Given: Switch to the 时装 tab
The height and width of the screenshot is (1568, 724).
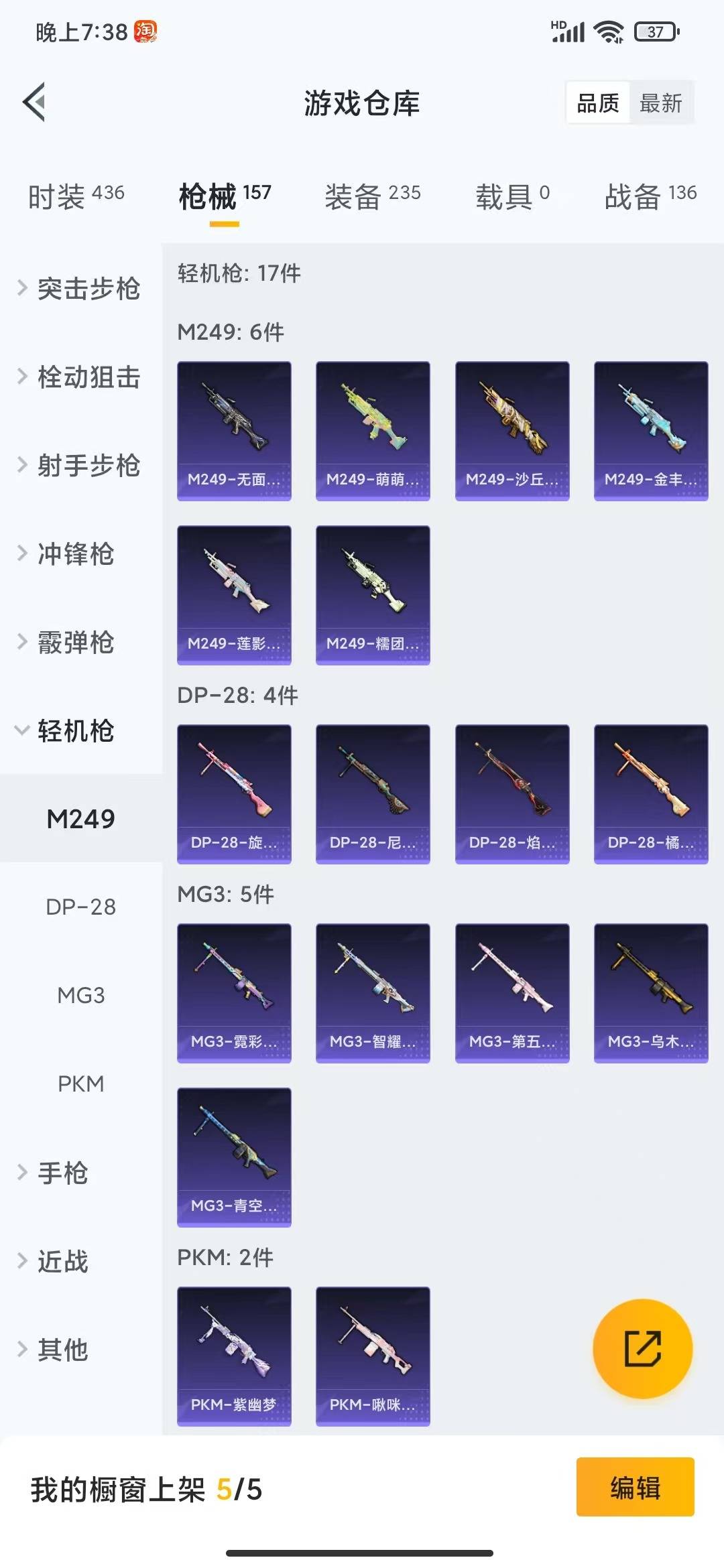Looking at the screenshot, I should click(x=76, y=196).
